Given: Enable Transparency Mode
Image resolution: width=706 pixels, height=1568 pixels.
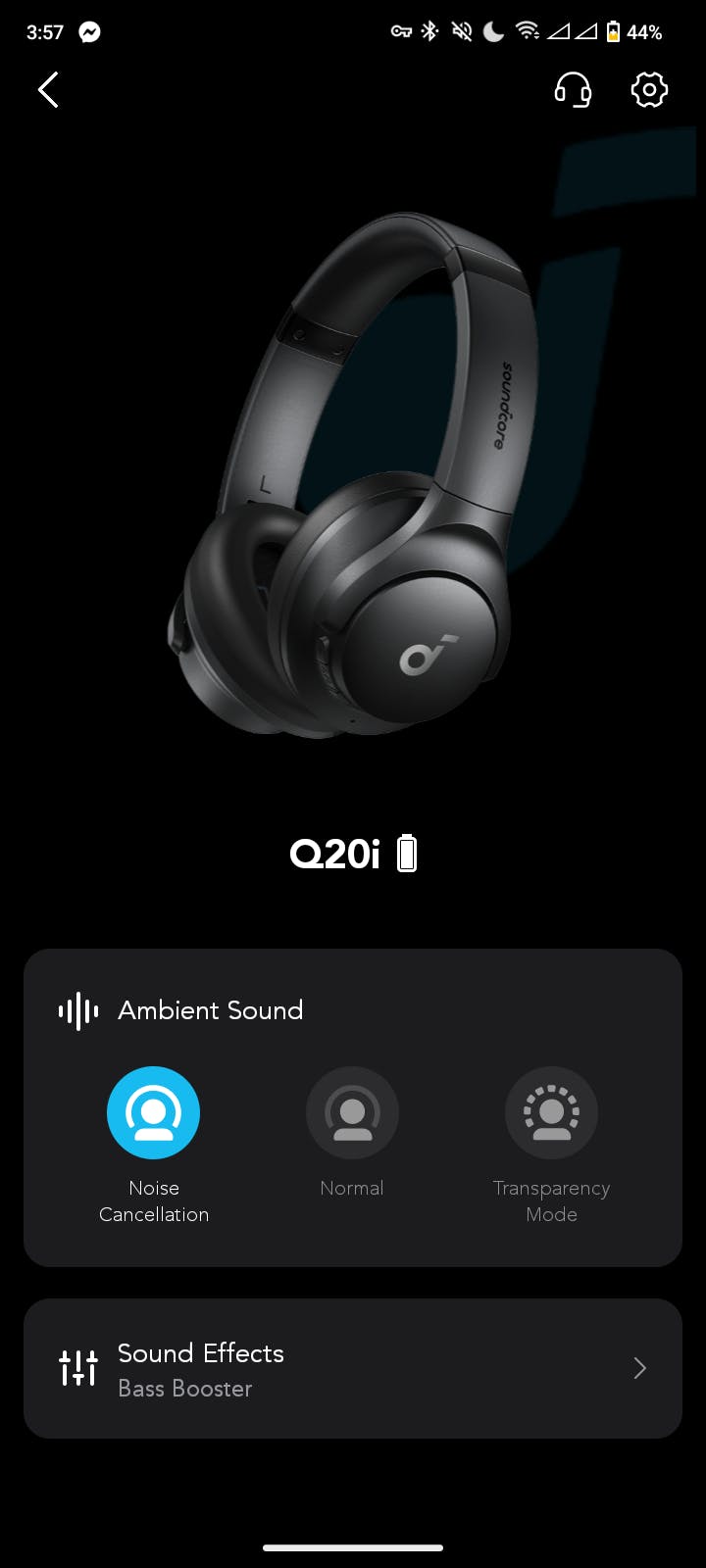Looking at the screenshot, I should [x=551, y=1113].
